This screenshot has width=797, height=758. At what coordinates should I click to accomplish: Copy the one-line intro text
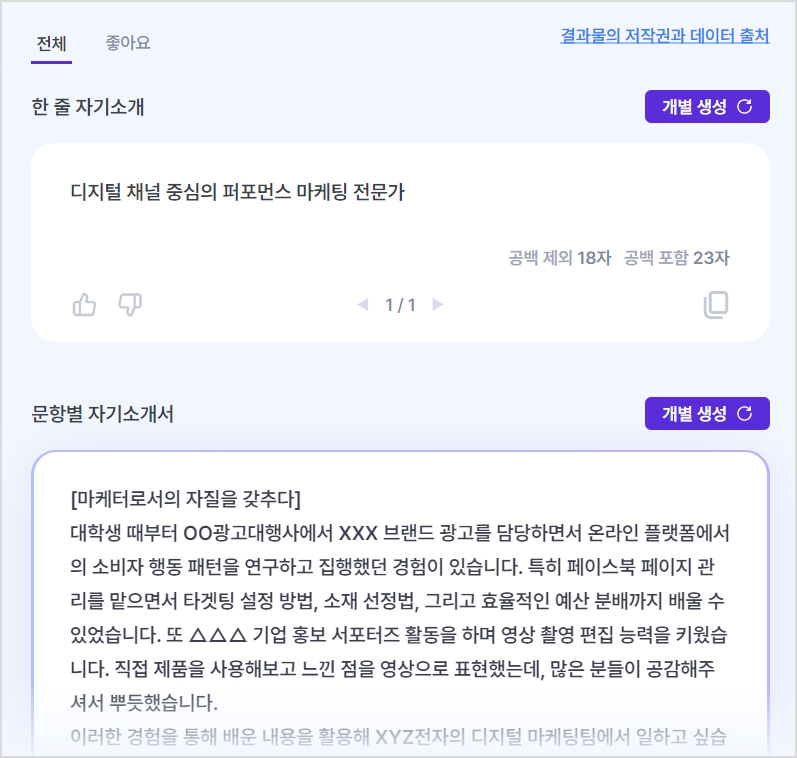tap(716, 305)
